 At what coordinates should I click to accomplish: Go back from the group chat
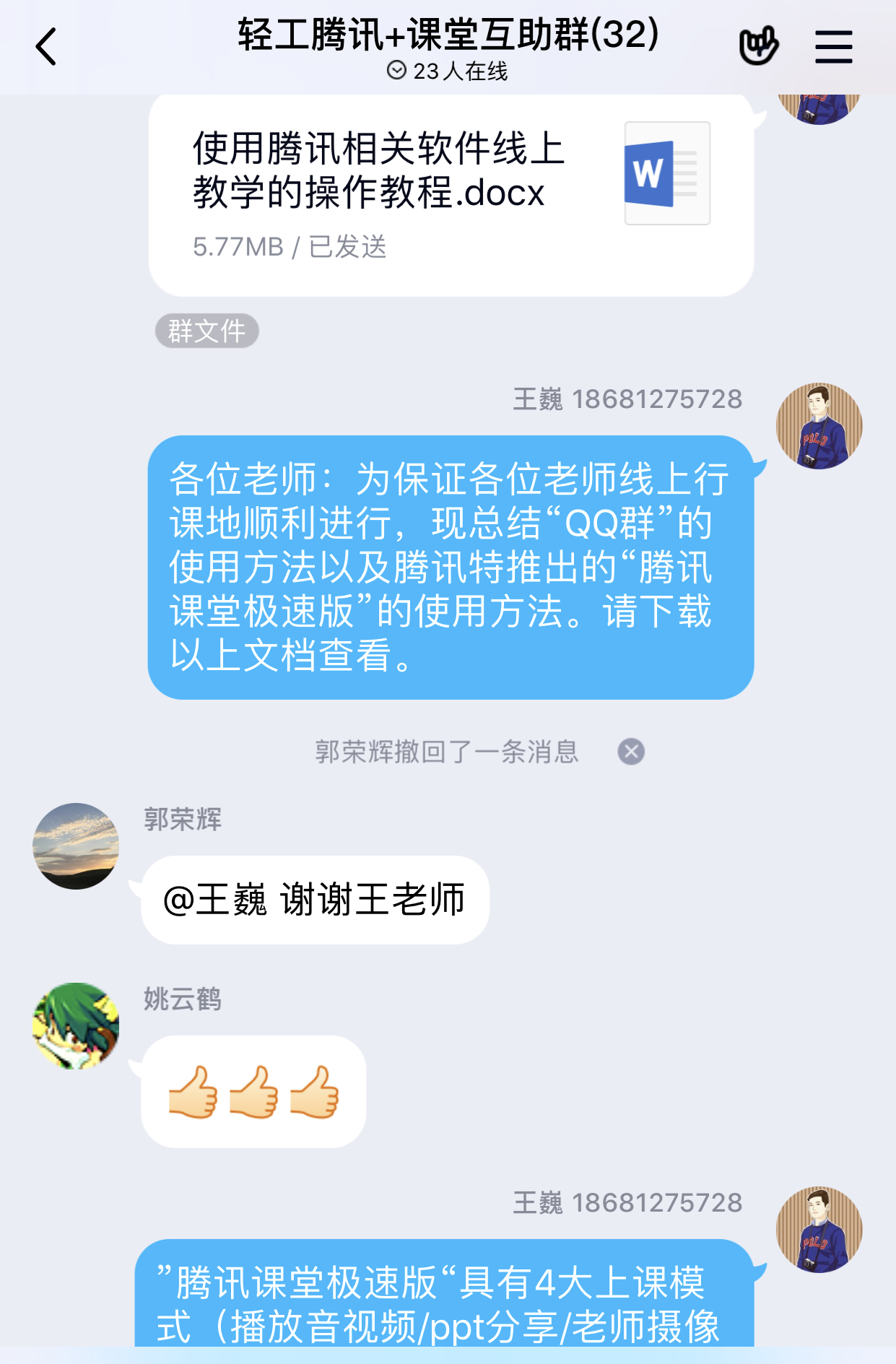[46, 47]
